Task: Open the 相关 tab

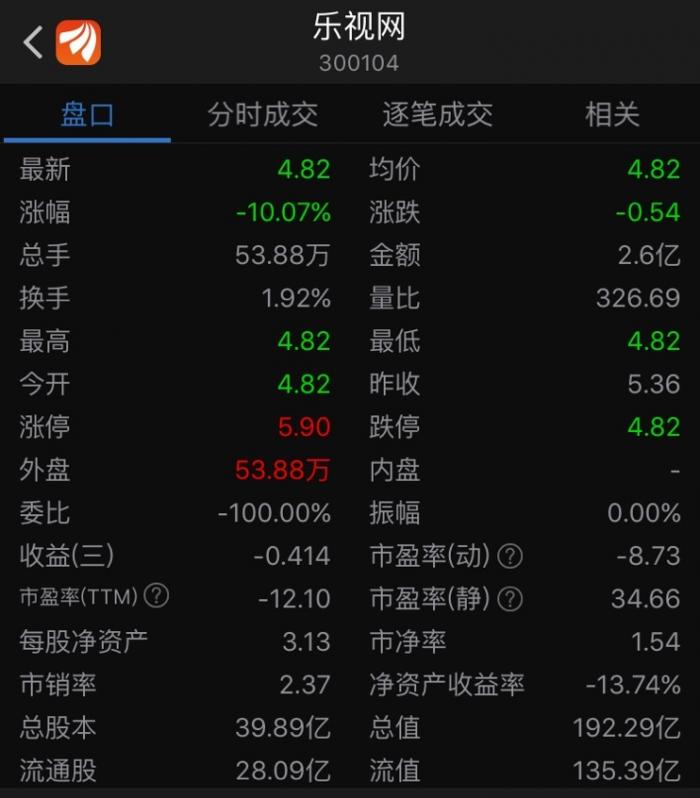Action: tap(611, 114)
